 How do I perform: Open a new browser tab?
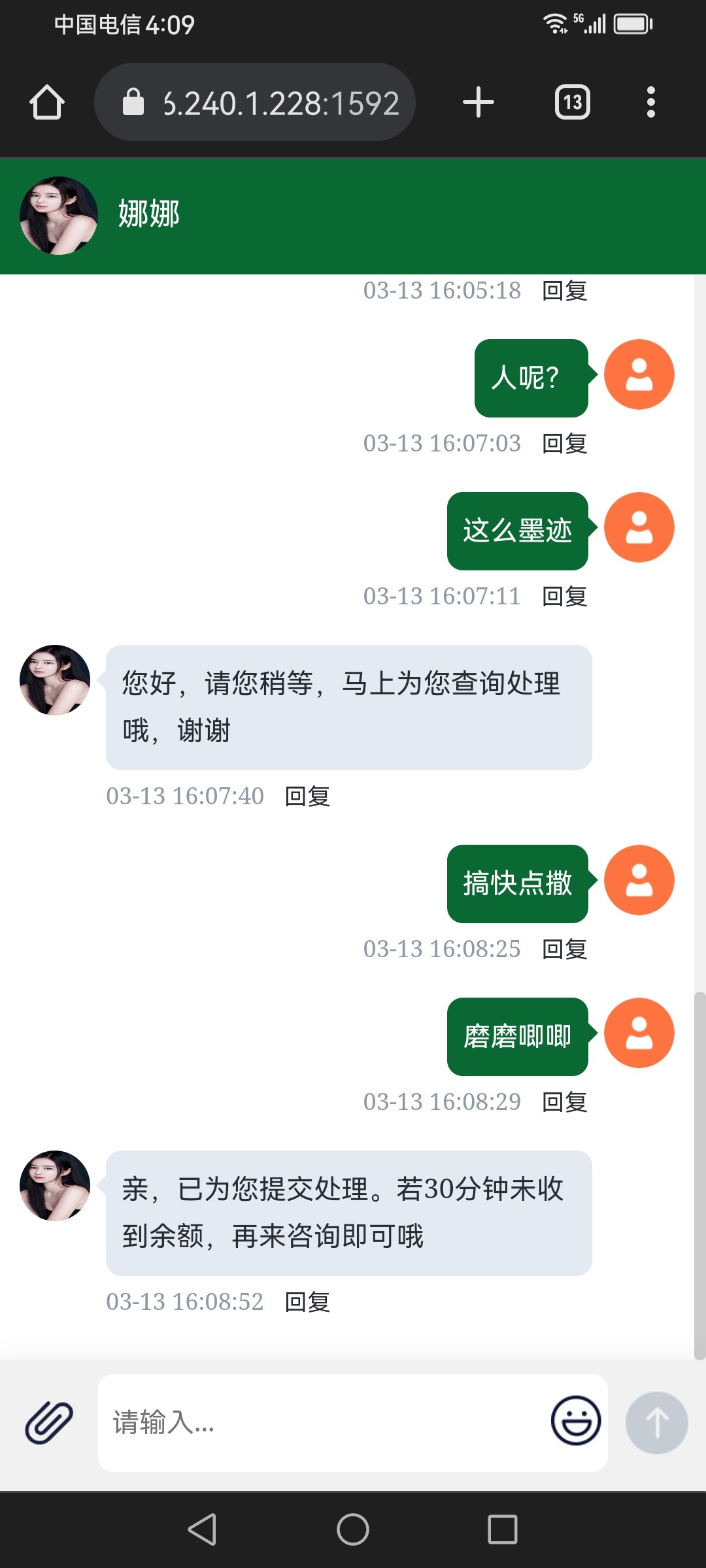[479, 103]
